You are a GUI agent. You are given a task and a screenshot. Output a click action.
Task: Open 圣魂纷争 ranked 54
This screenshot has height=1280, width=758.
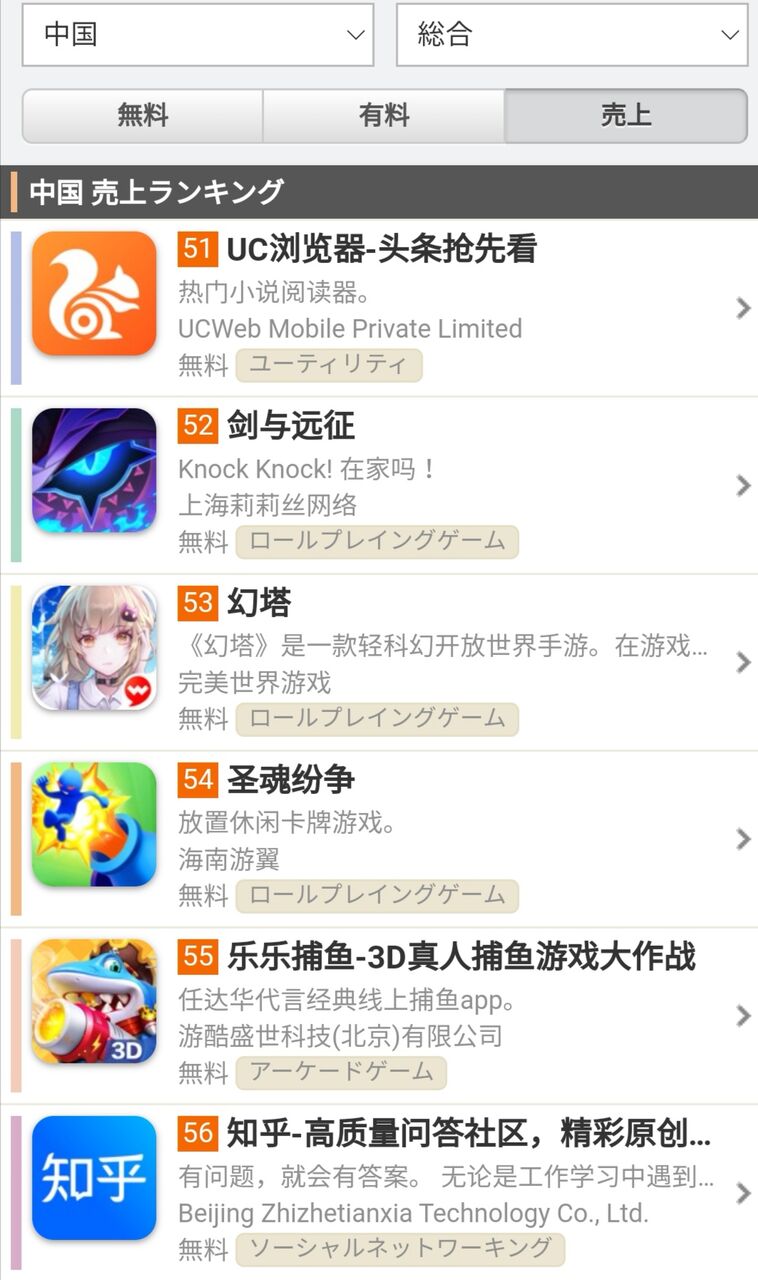pos(379,839)
